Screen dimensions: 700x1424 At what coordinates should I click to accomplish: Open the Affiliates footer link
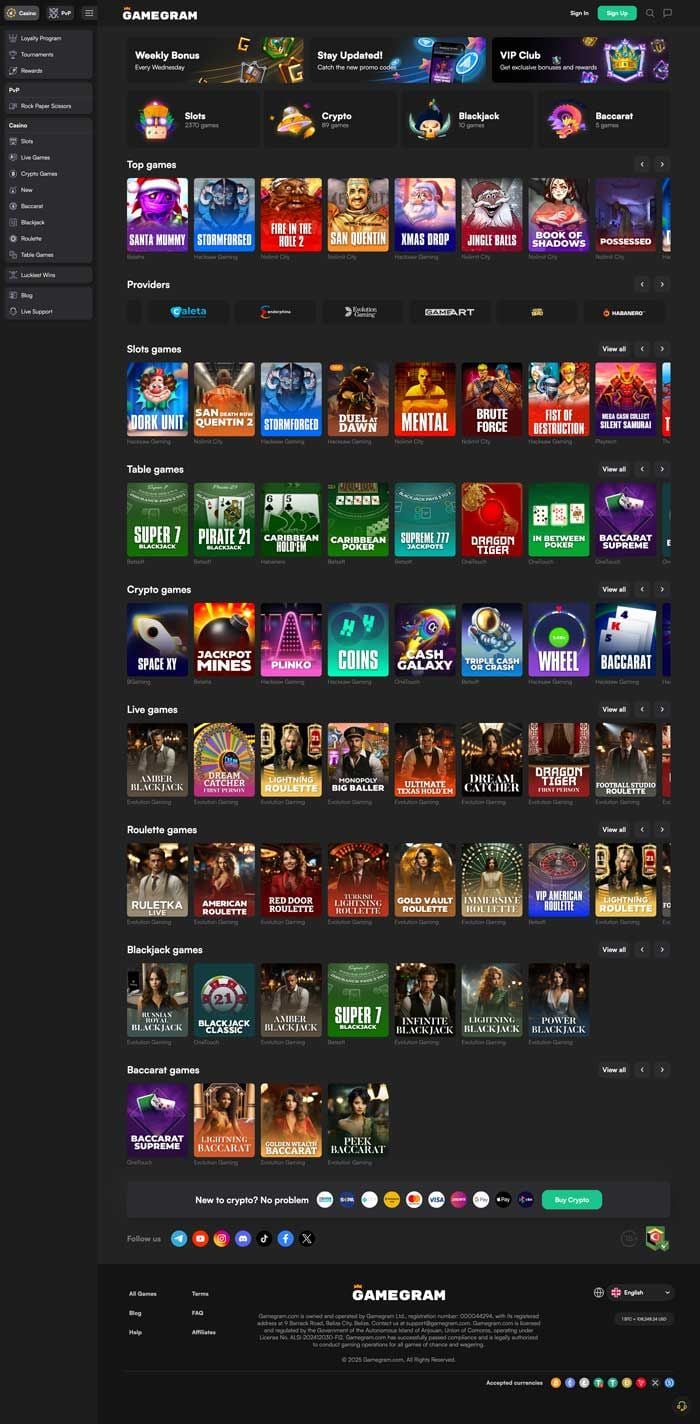pyautogui.click(x=203, y=1332)
